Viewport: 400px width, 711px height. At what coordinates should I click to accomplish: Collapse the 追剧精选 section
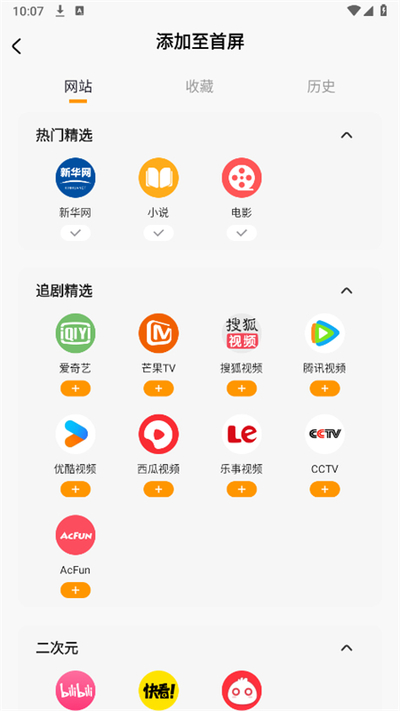[346, 291]
